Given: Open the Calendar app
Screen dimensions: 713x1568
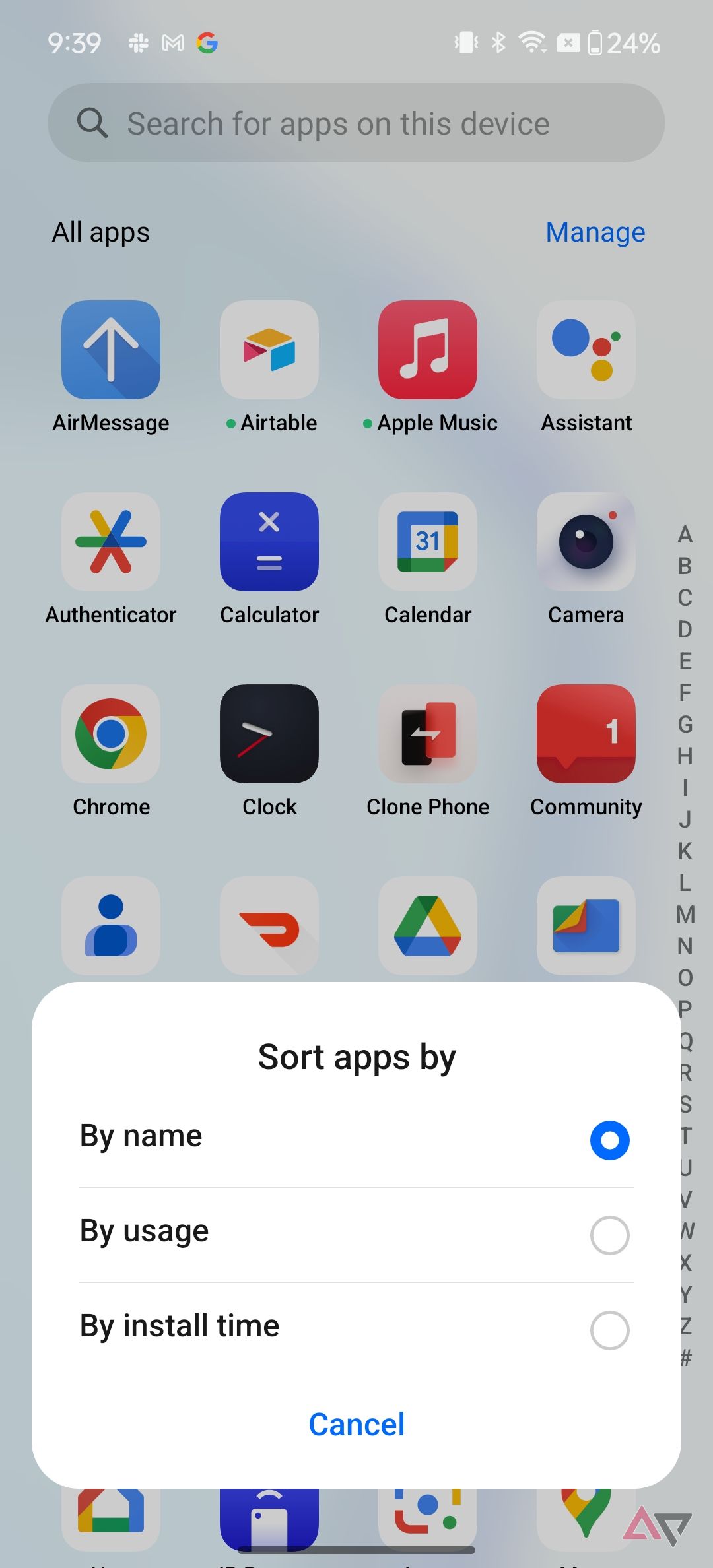Looking at the screenshot, I should 428,542.
